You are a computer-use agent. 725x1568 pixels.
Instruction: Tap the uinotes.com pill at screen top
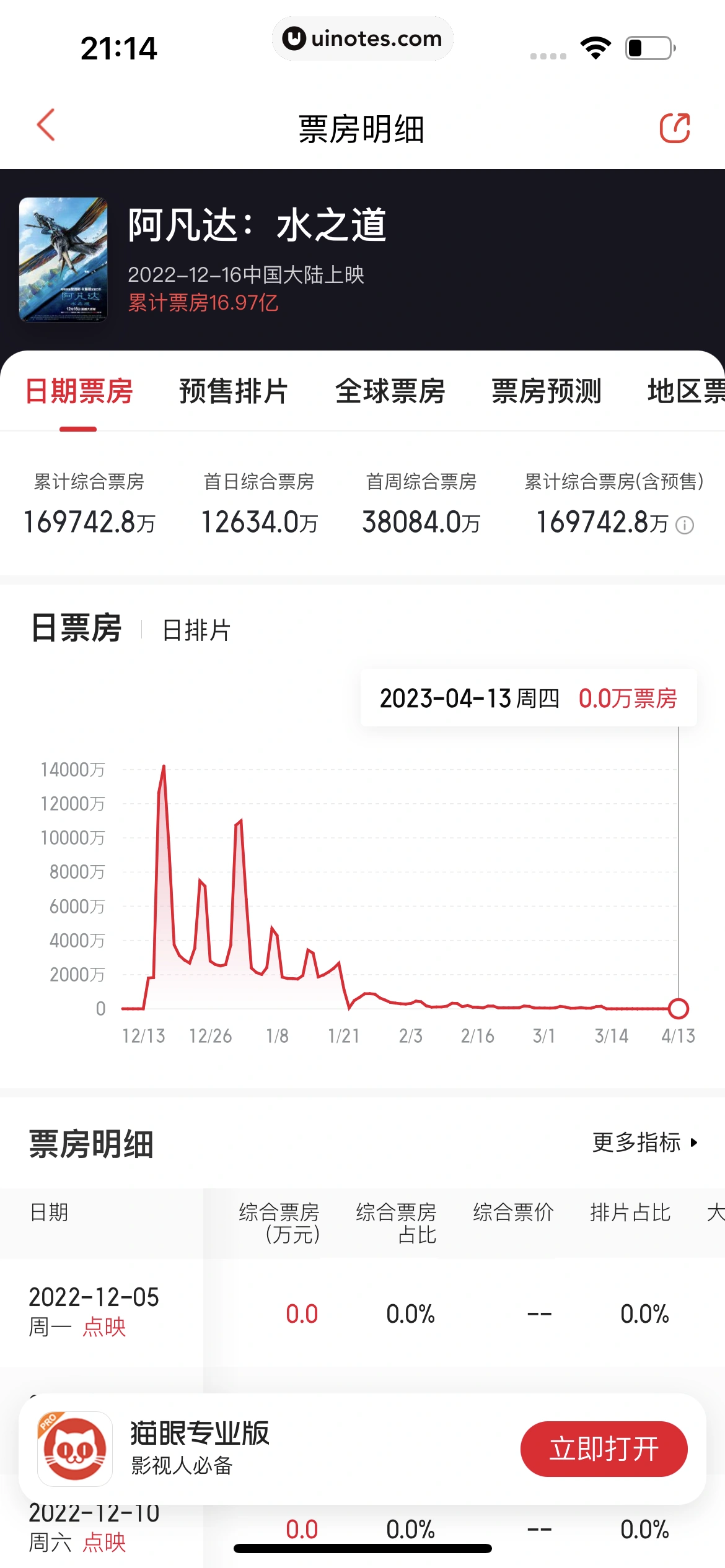tap(364, 38)
